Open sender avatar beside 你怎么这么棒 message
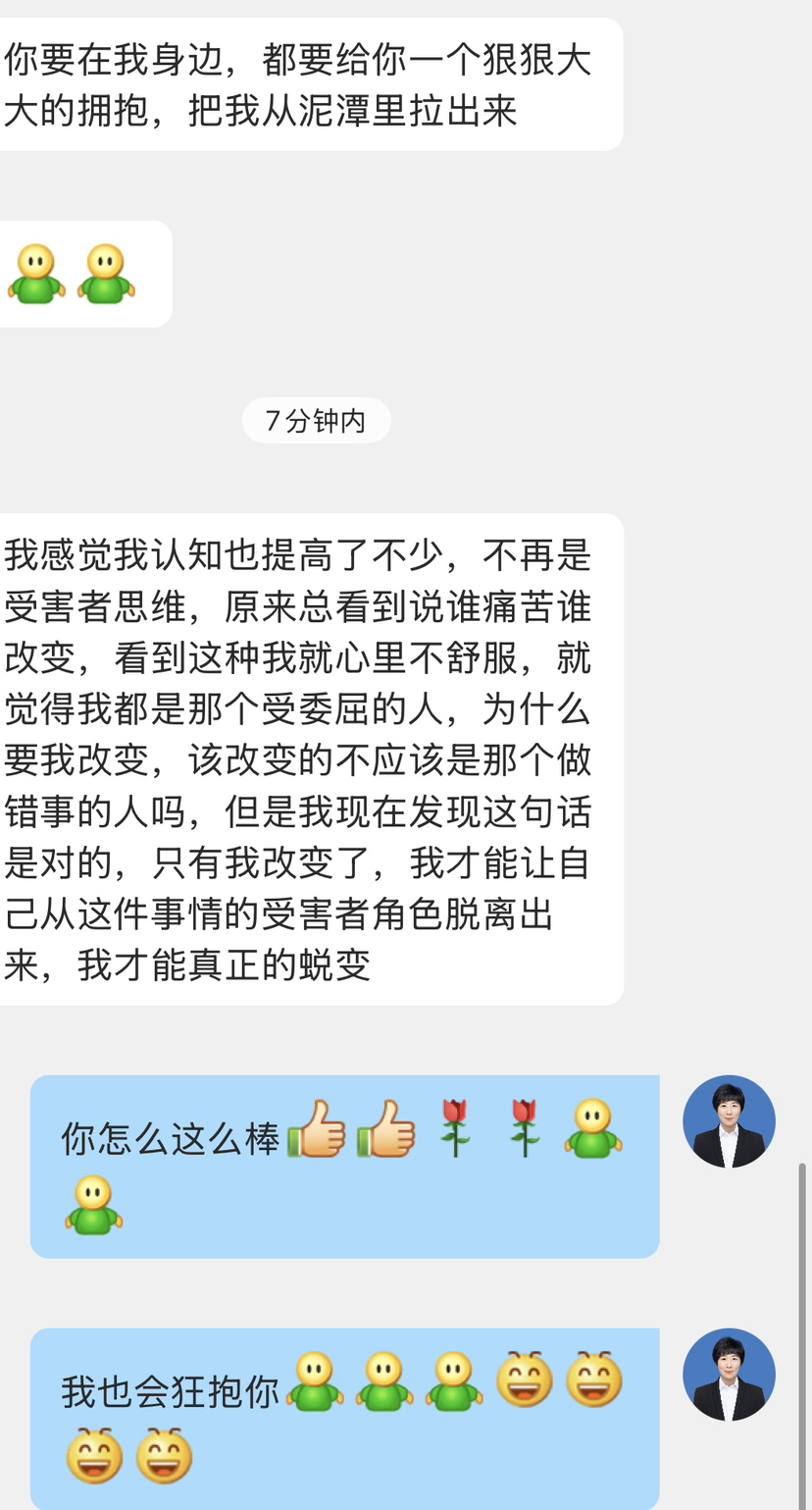 pos(729,1121)
